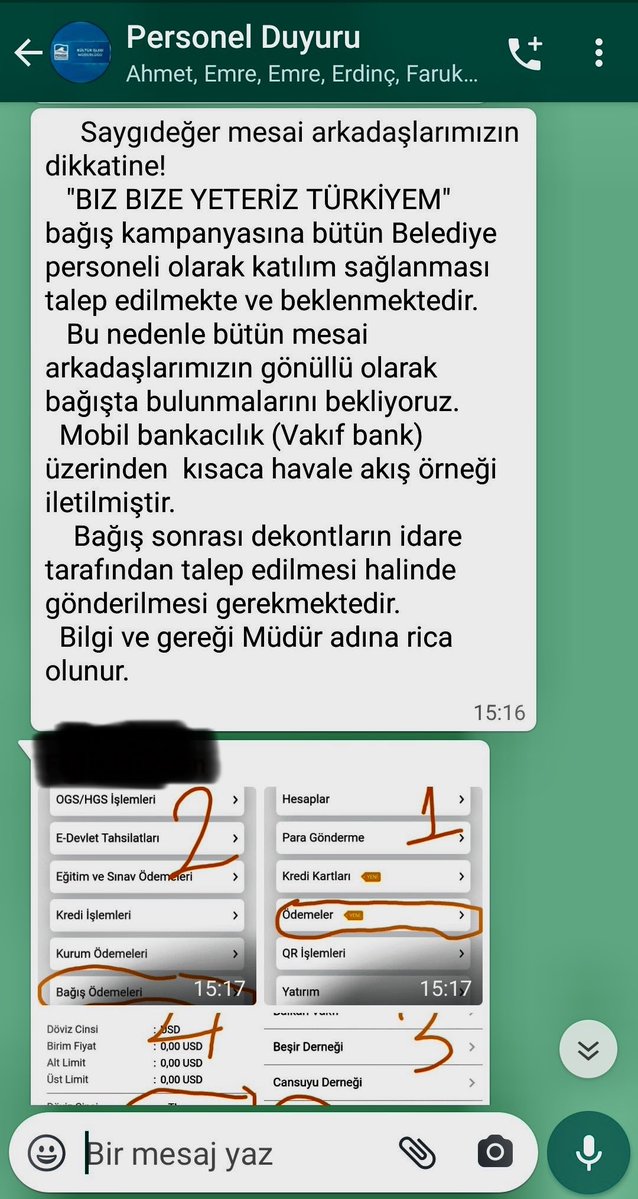The height and width of the screenshot is (1199, 638).
Task: Open the overflow menu
Action: pos(598,53)
